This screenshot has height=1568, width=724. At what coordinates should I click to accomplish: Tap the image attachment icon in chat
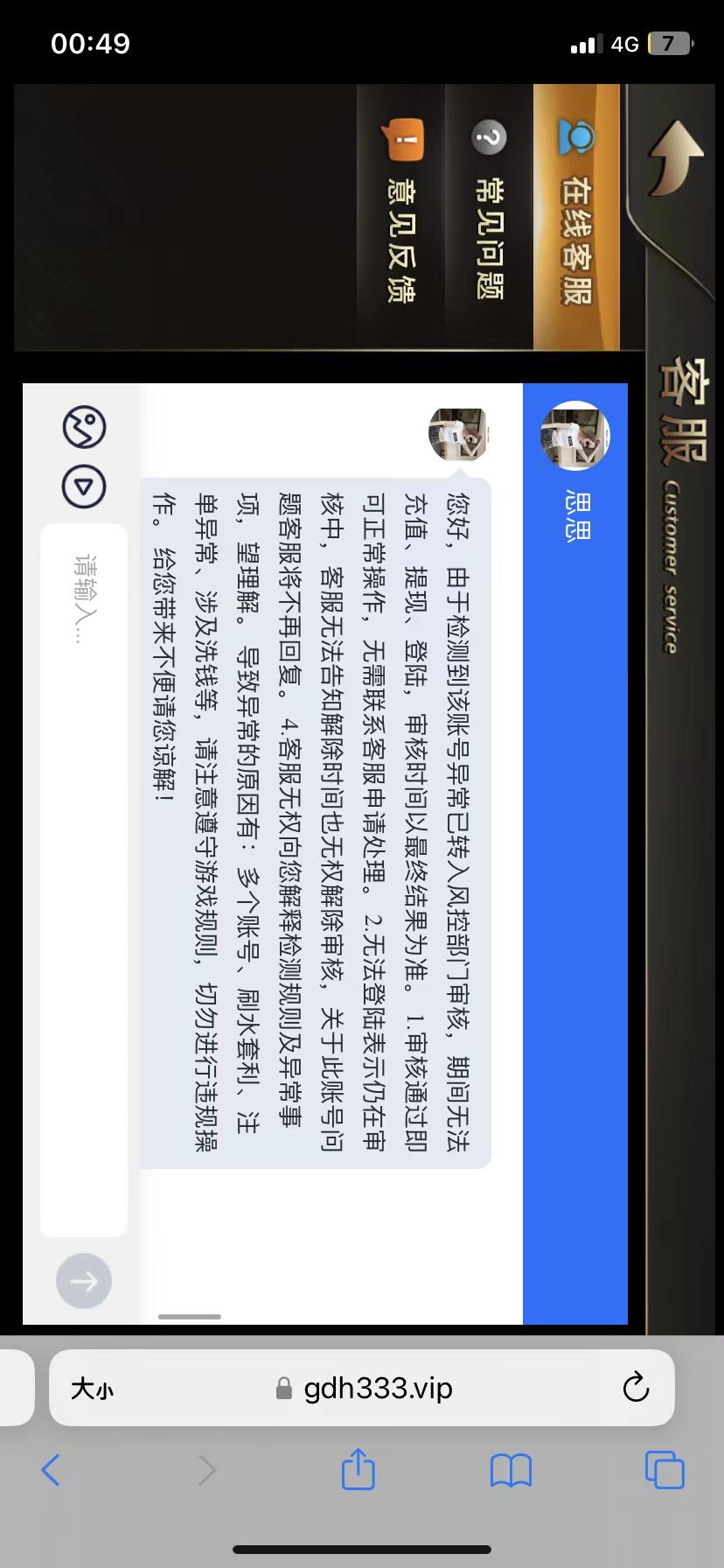click(84, 428)
